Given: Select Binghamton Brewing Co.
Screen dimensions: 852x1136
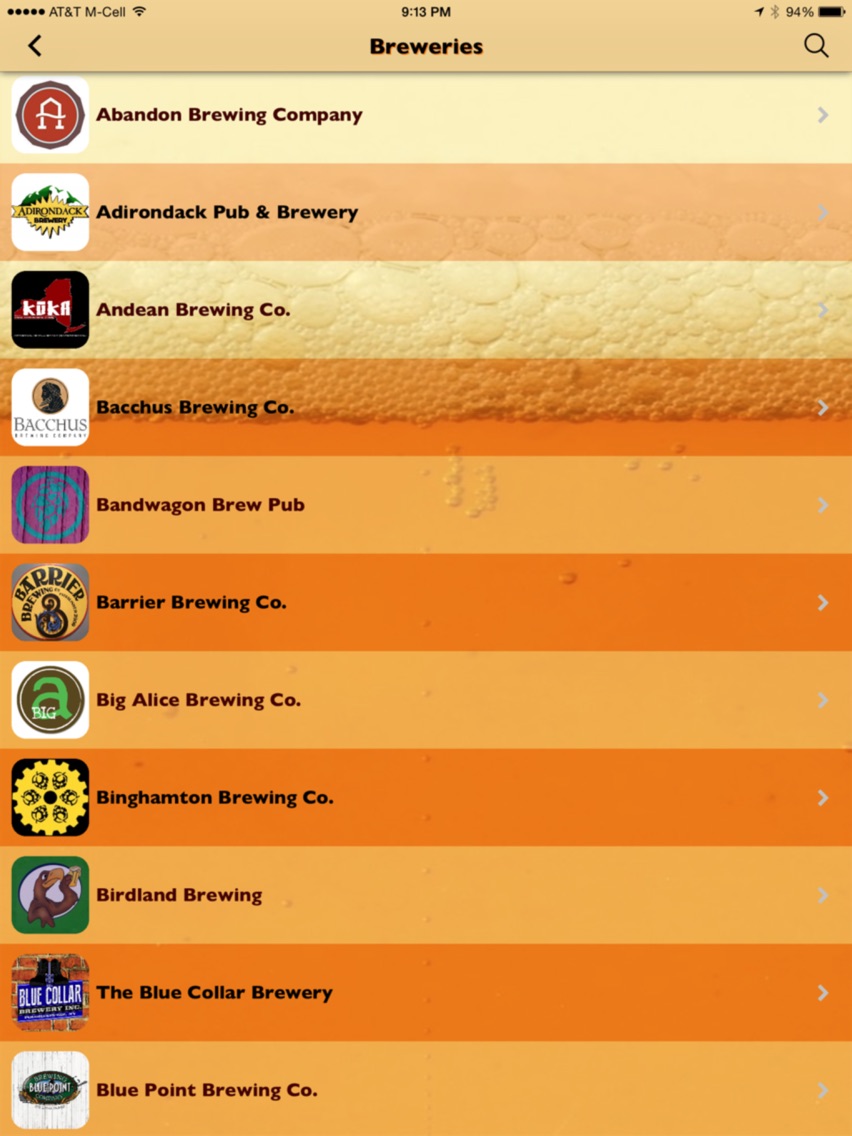Looking at the screenshot, I should (x=214, y=797).
